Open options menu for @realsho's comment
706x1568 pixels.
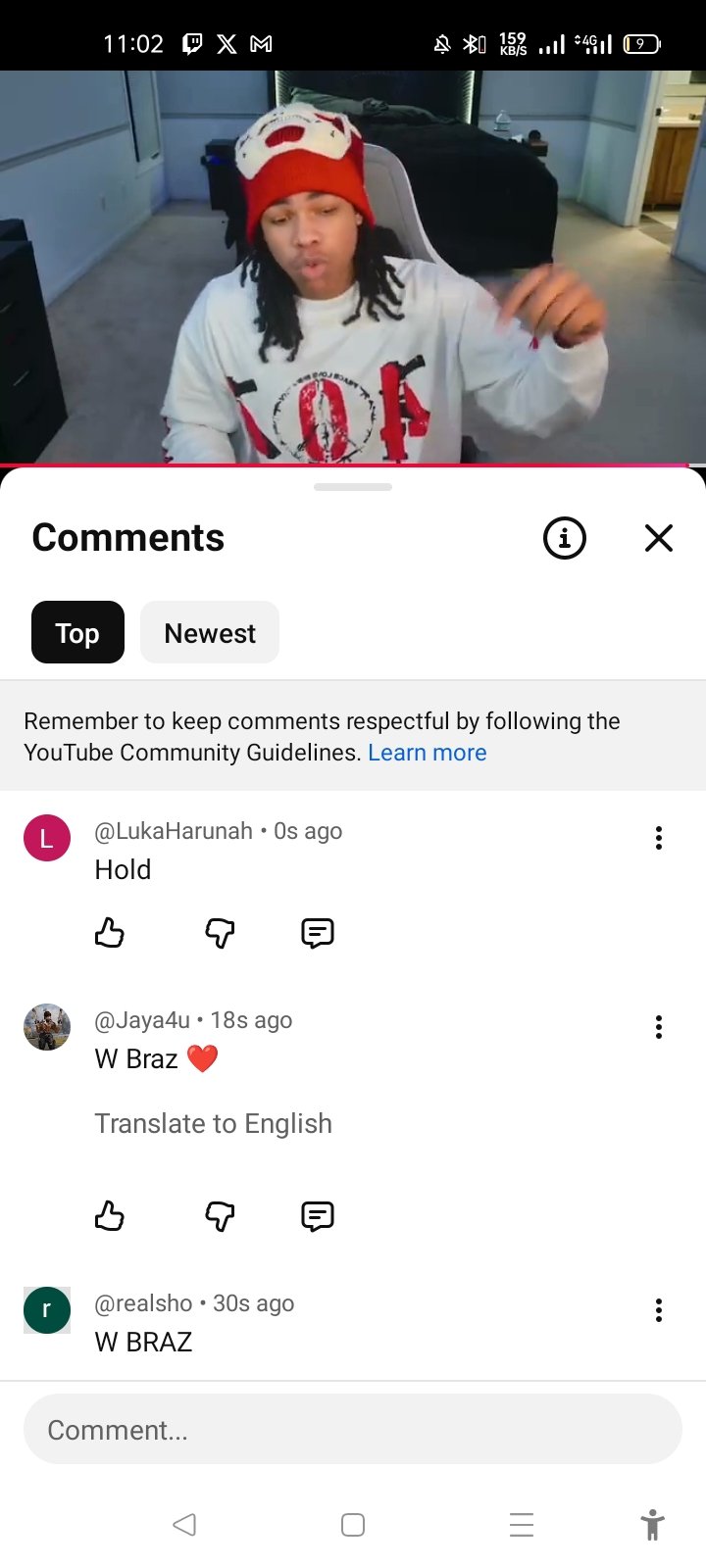point(658,1310)
